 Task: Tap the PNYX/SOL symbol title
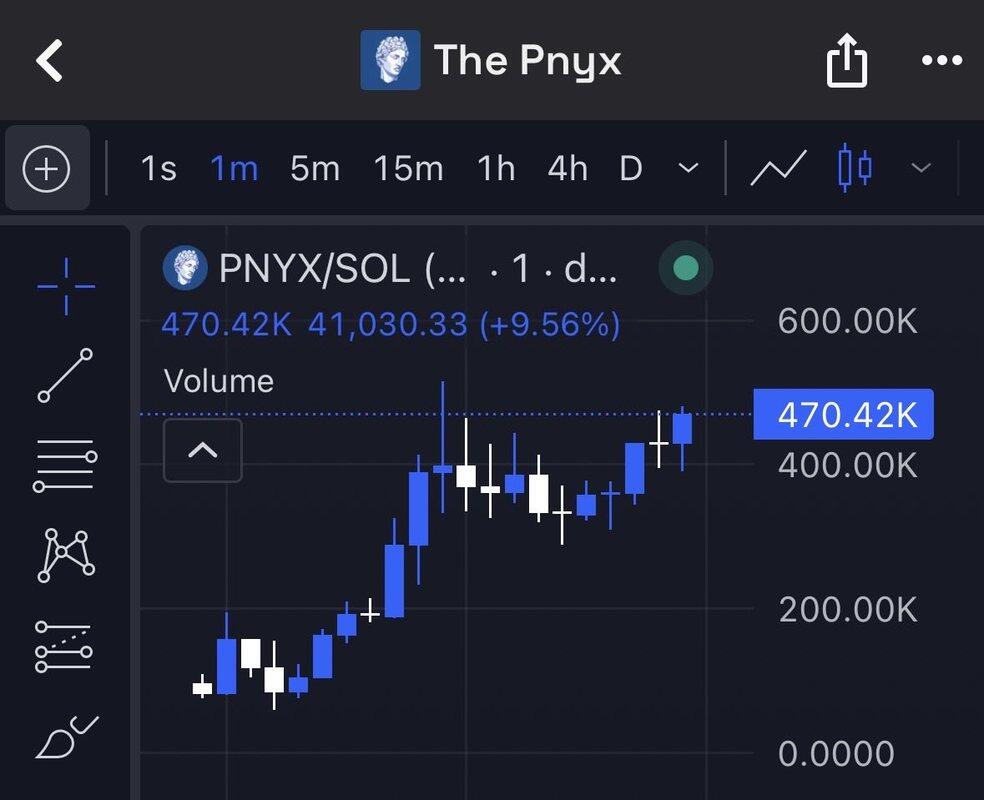pyautogui.click(x=313, y=268)
